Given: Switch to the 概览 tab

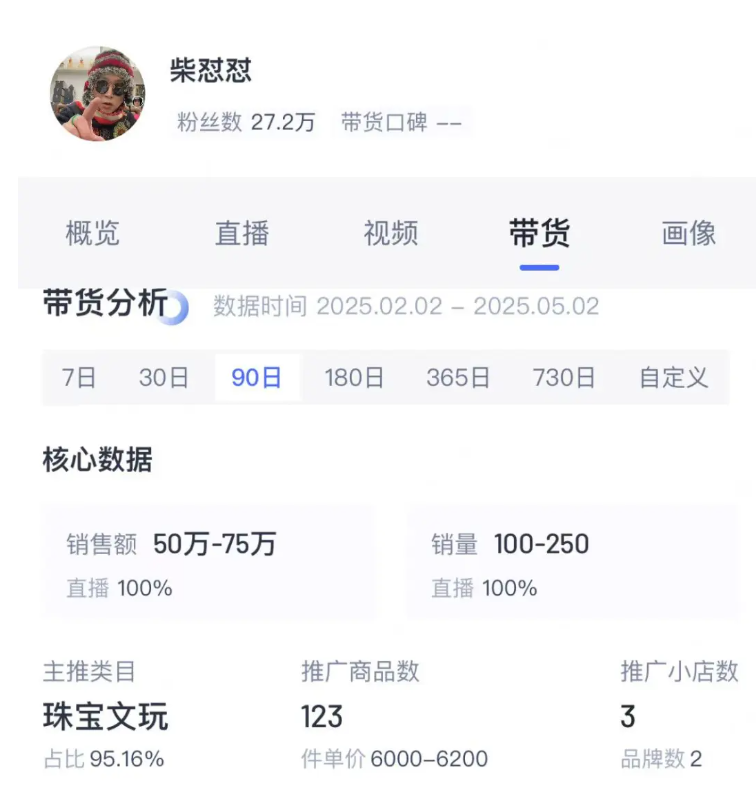Looking at the screenshot, I should (x=92, y=233).
